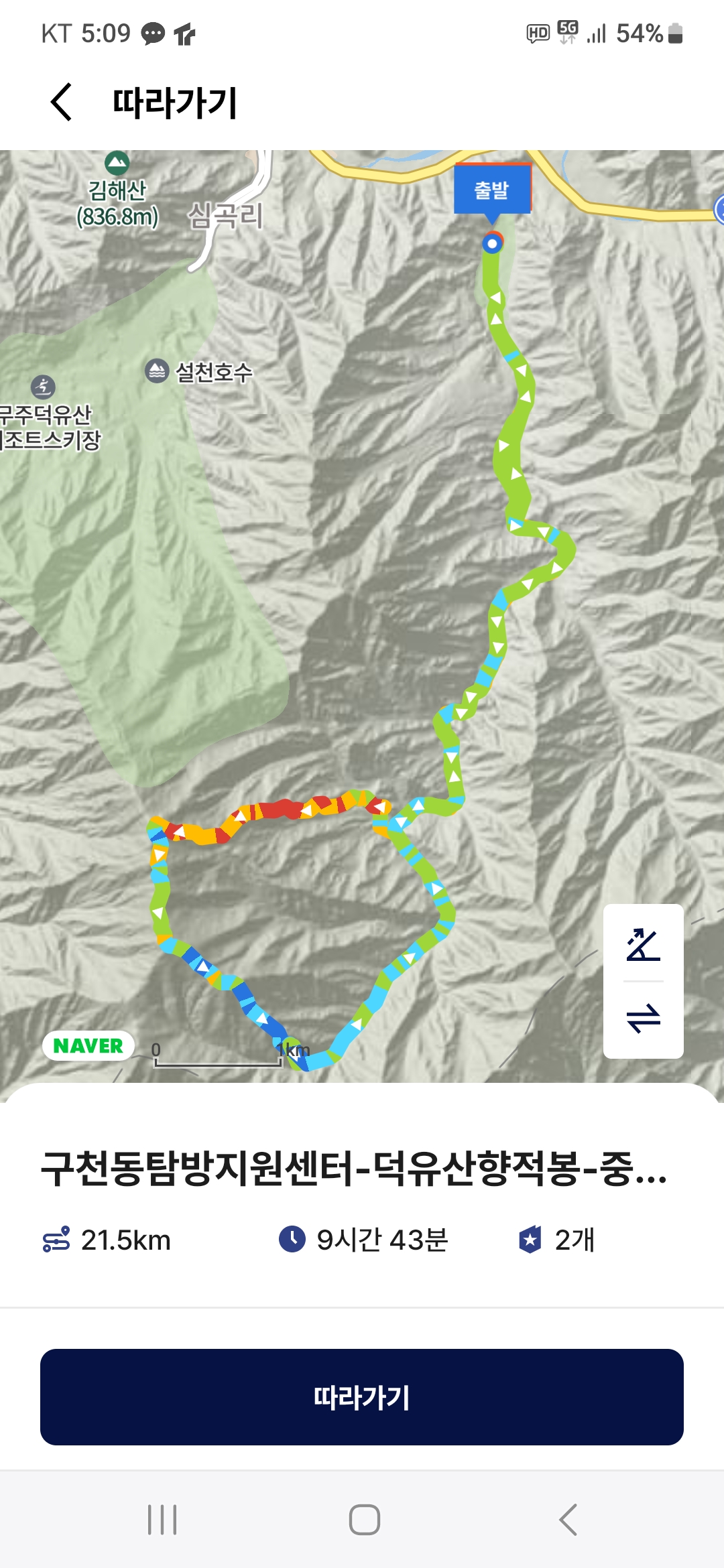Open the 설천호수 map marker

pos(157,371)
